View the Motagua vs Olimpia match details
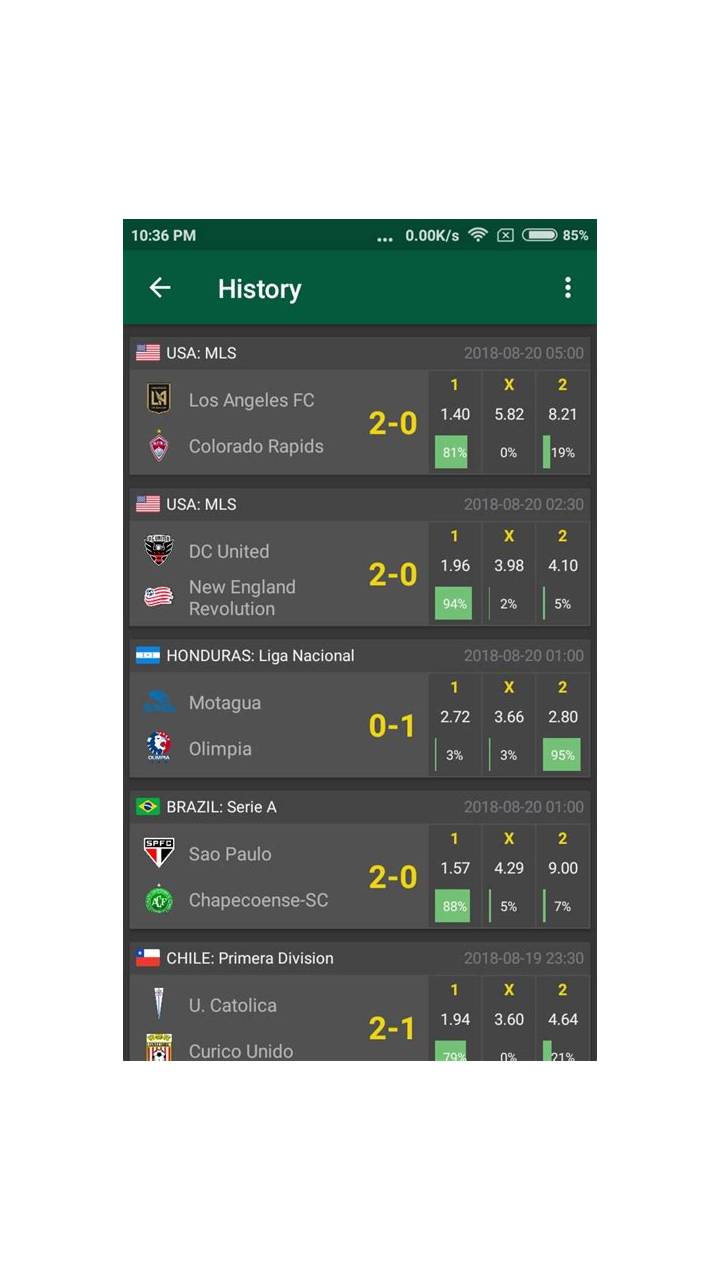The image size is (720, 1280). pyautogui.click(x=360, y=708)
